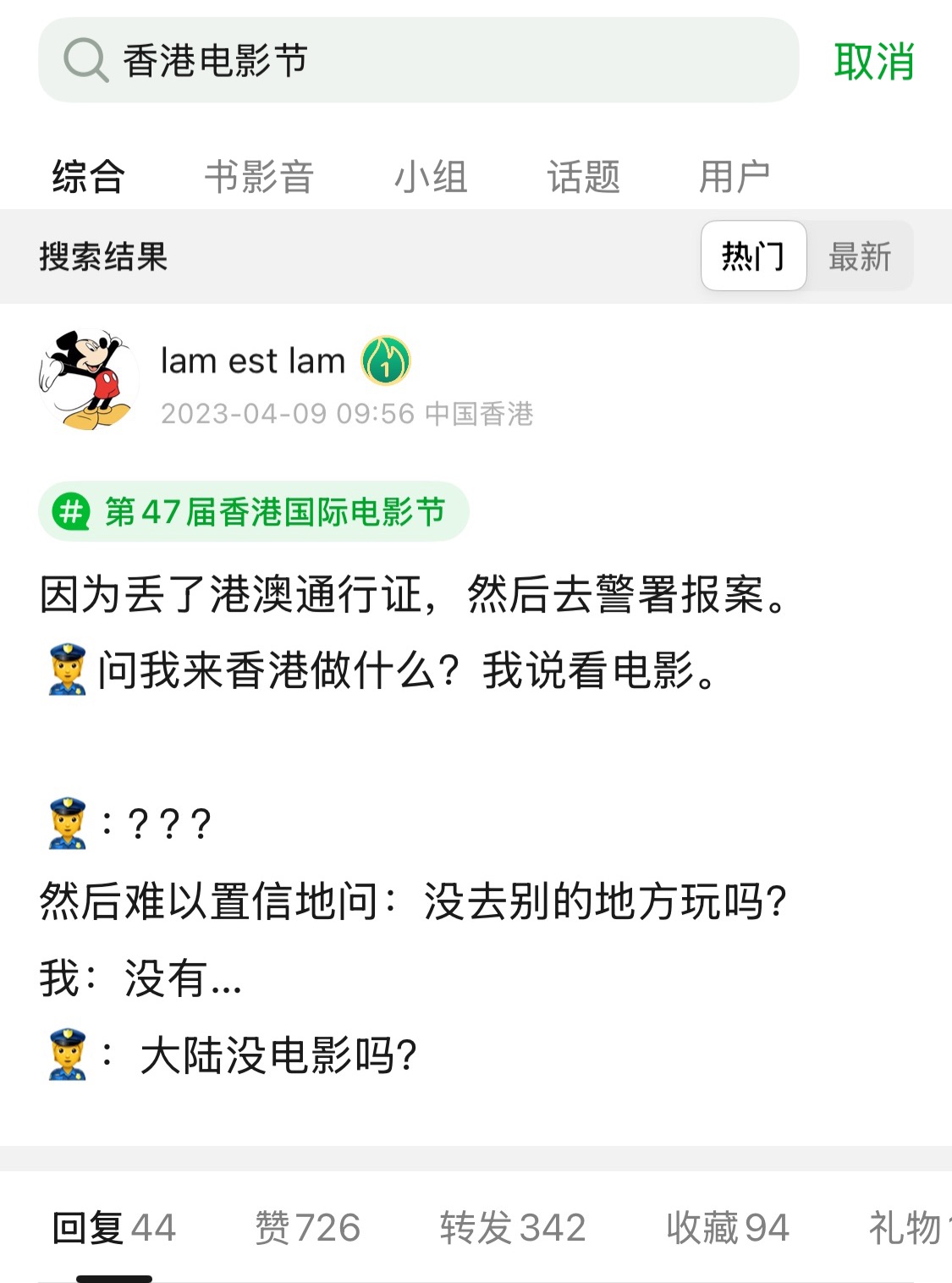Cancel the search with 取消
Image resolution: width=952 pixels, height=1283 pixels.
(x=873, y=62)
